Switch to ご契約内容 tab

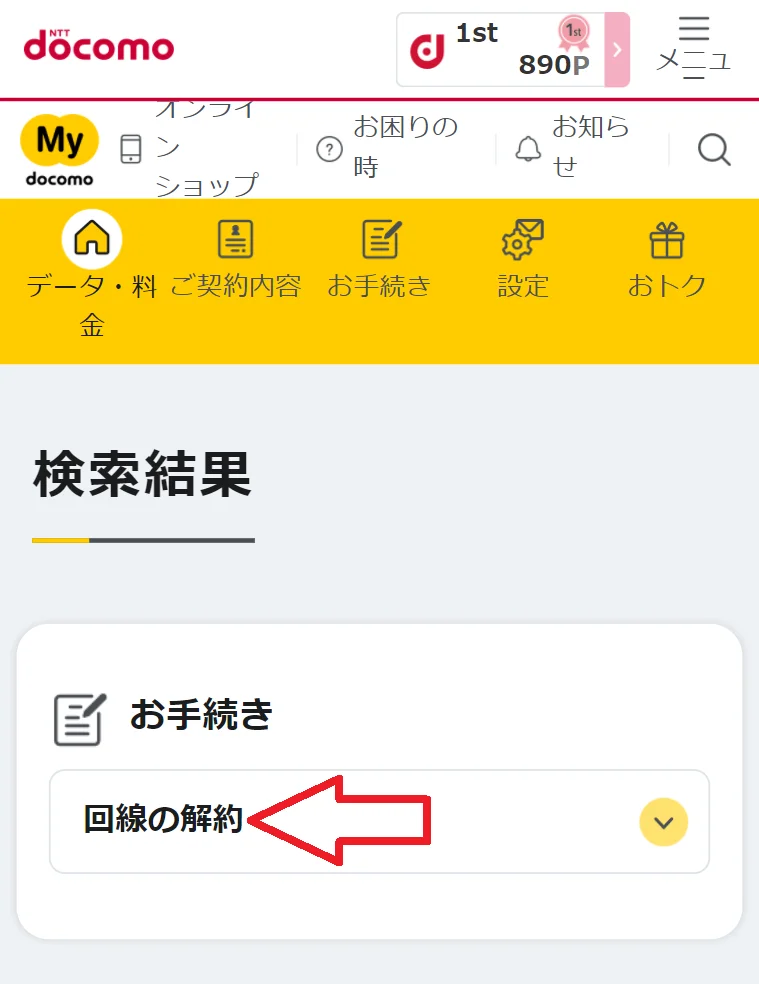[x=235, y=260]
